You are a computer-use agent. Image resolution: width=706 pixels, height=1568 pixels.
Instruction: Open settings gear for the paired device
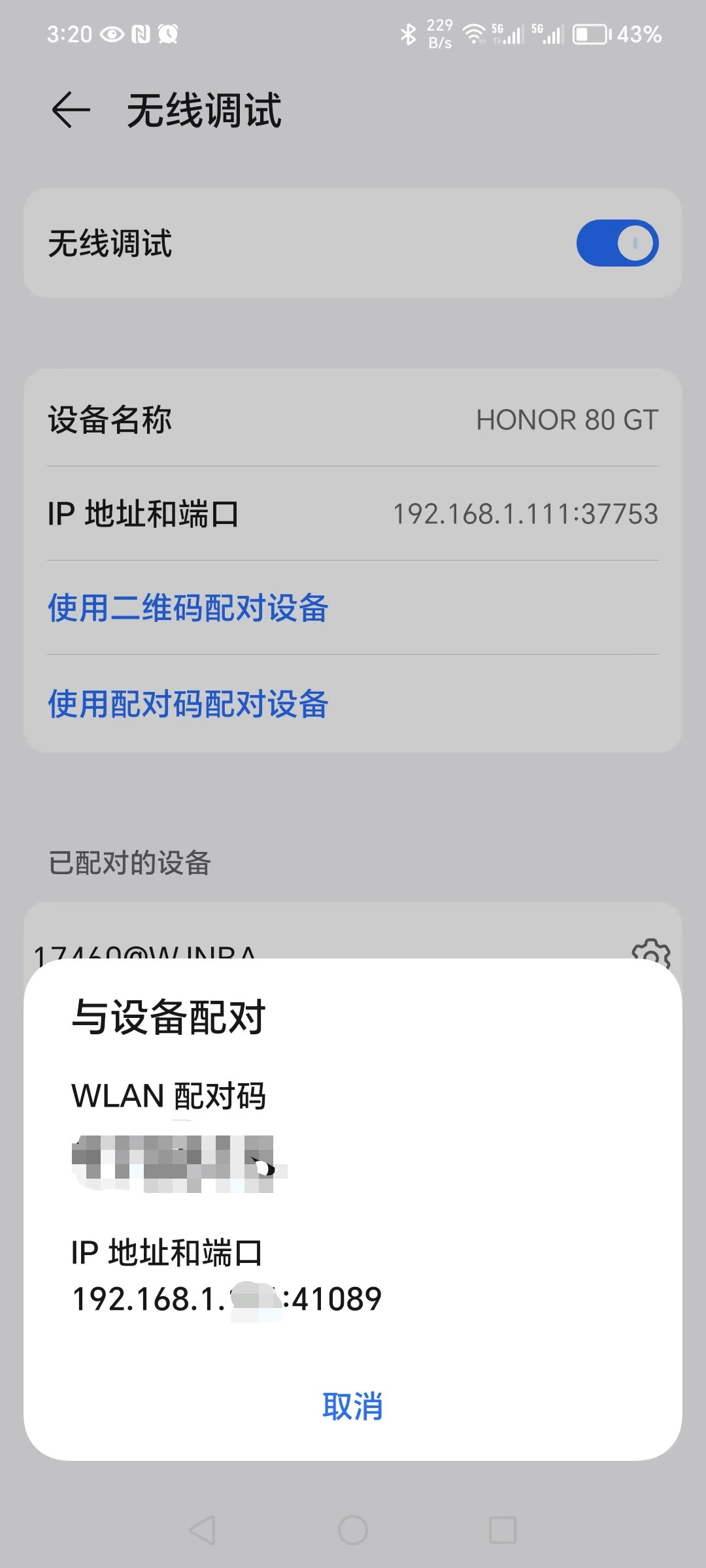point(650,951)
